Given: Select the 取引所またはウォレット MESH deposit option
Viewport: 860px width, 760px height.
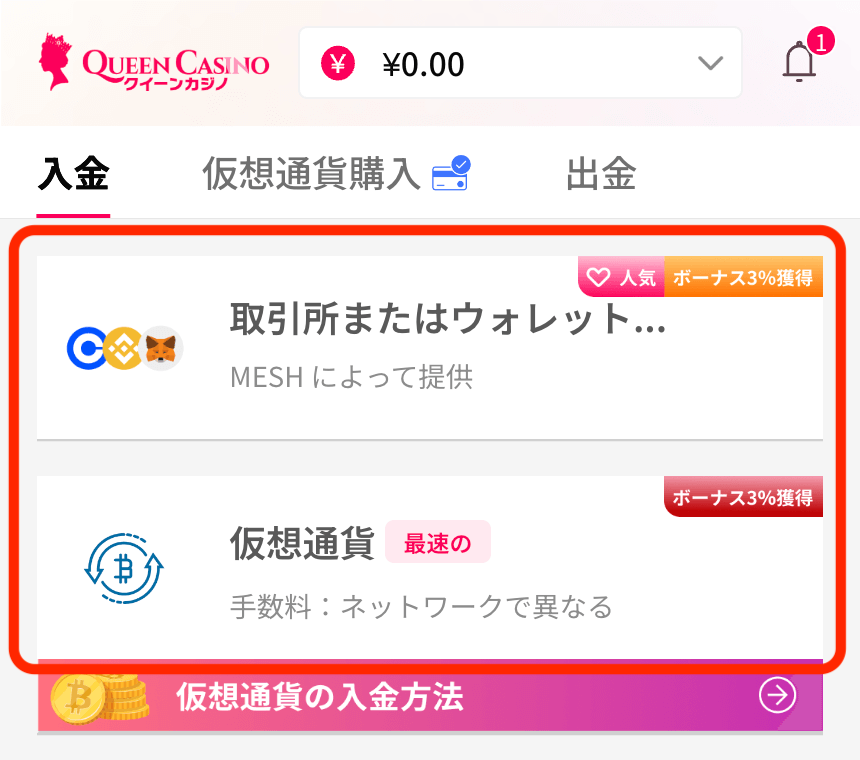Looking at the screenshot, I should click(x=430, y=347).
